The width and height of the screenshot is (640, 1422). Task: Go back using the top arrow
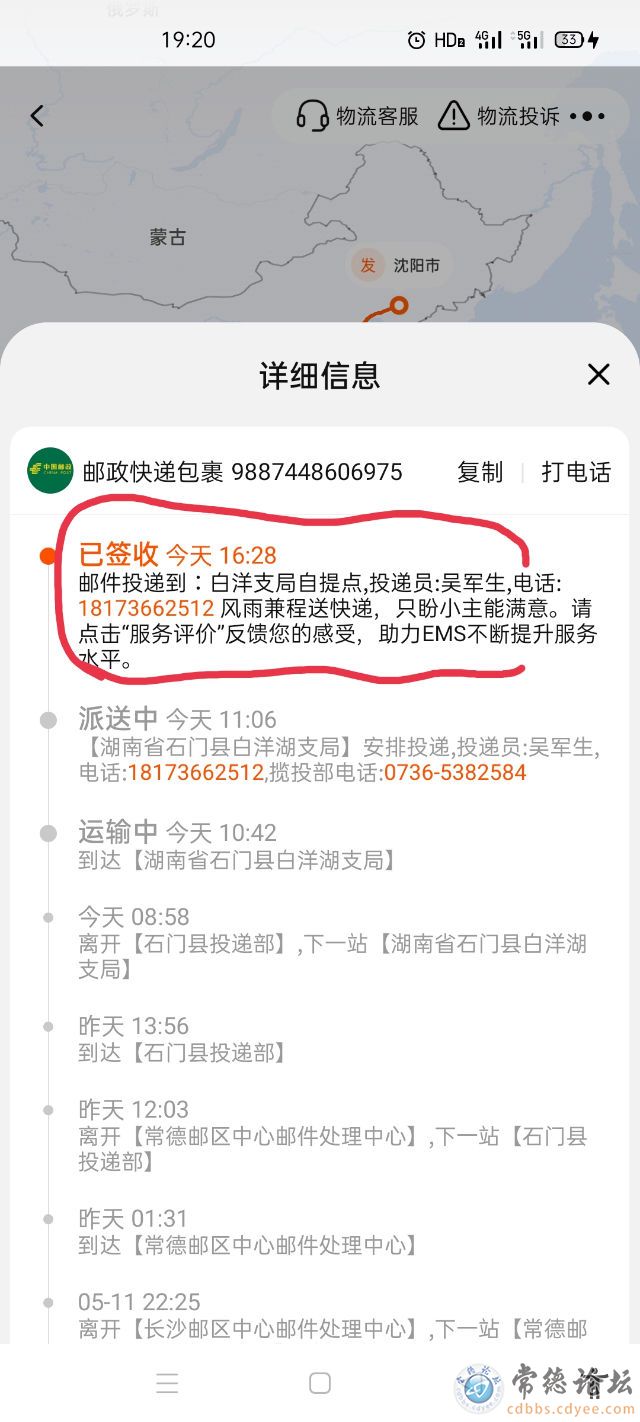[x=37, y=116]
